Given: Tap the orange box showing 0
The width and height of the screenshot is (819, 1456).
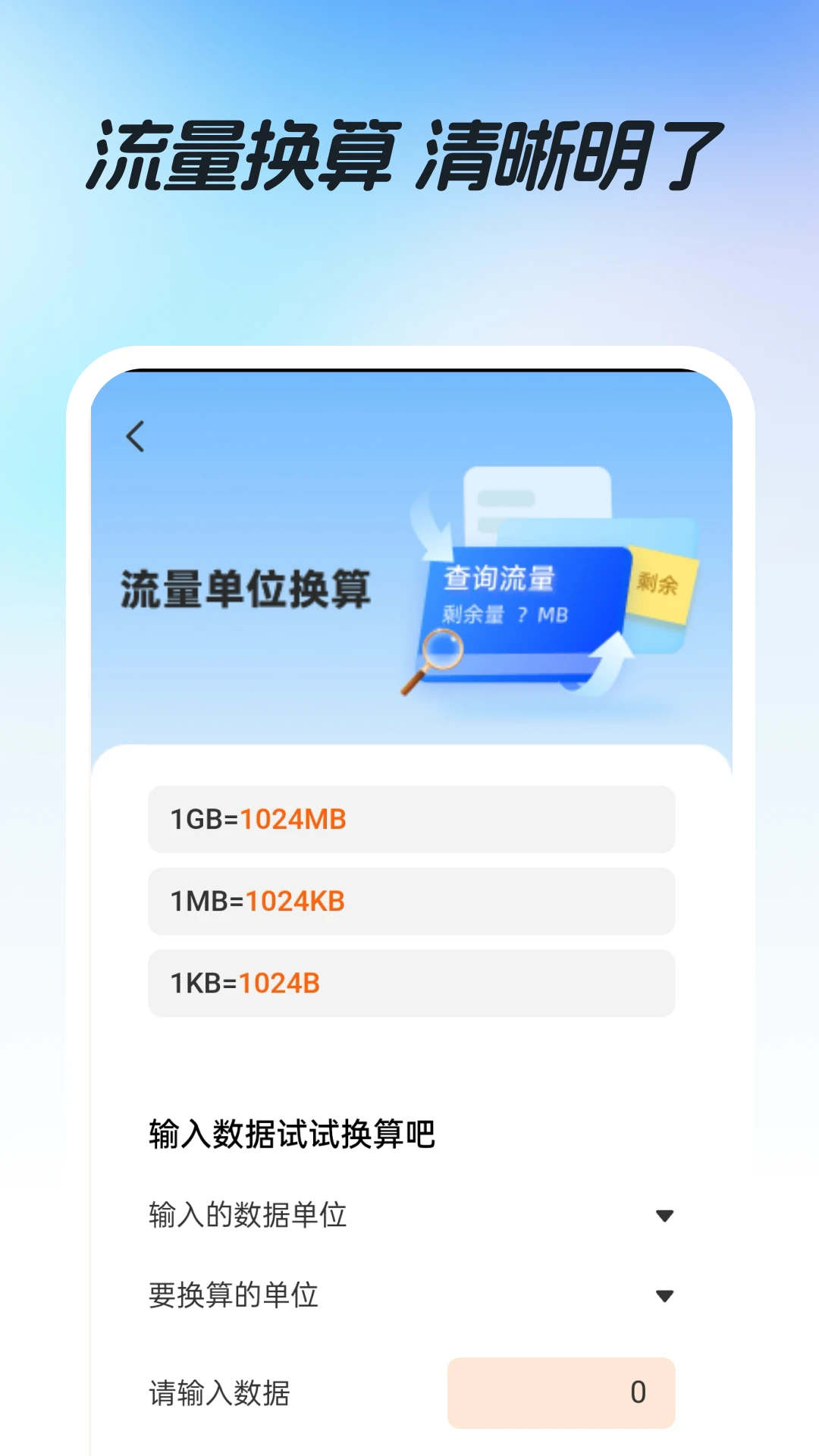Looking at the screenshot, I should 561,1393.
